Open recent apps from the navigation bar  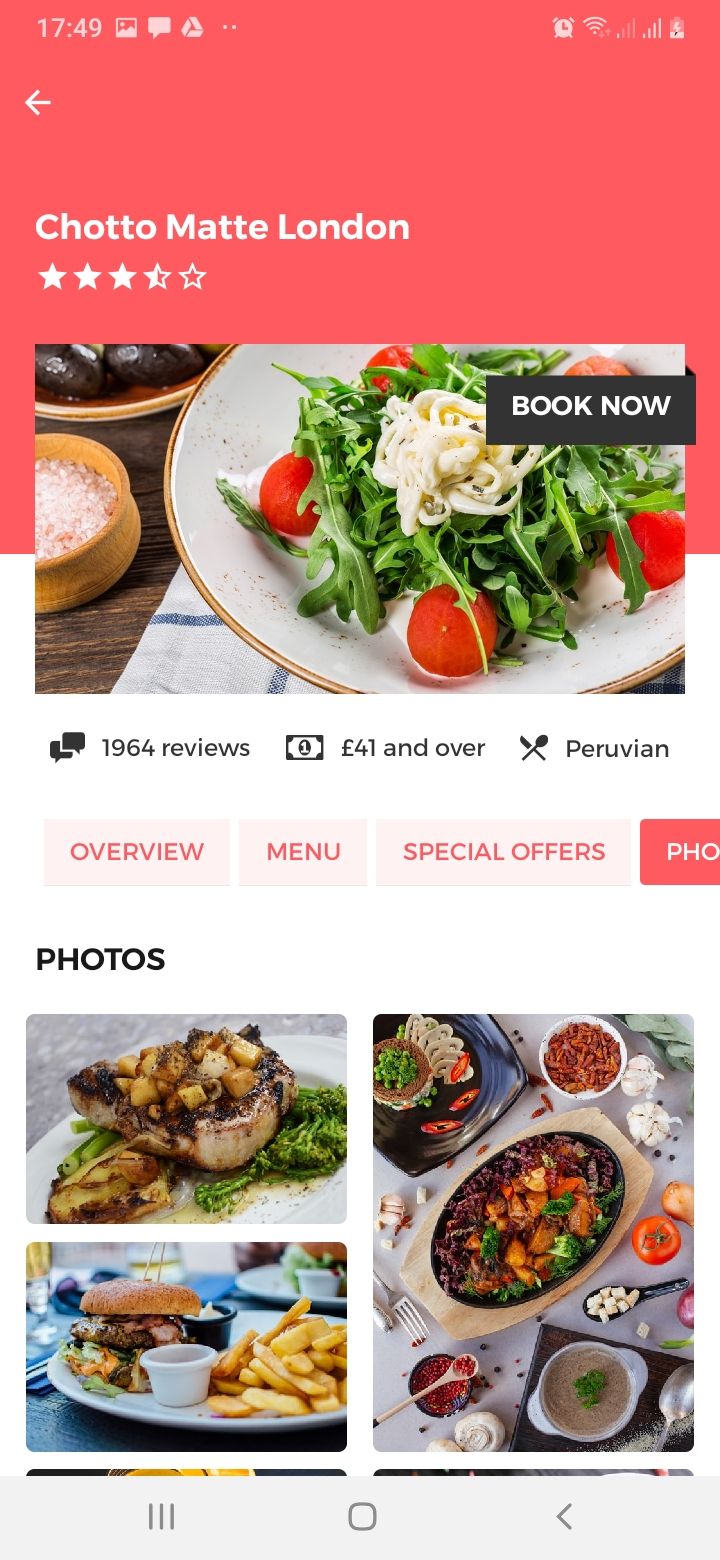[x=161, y=1517]
